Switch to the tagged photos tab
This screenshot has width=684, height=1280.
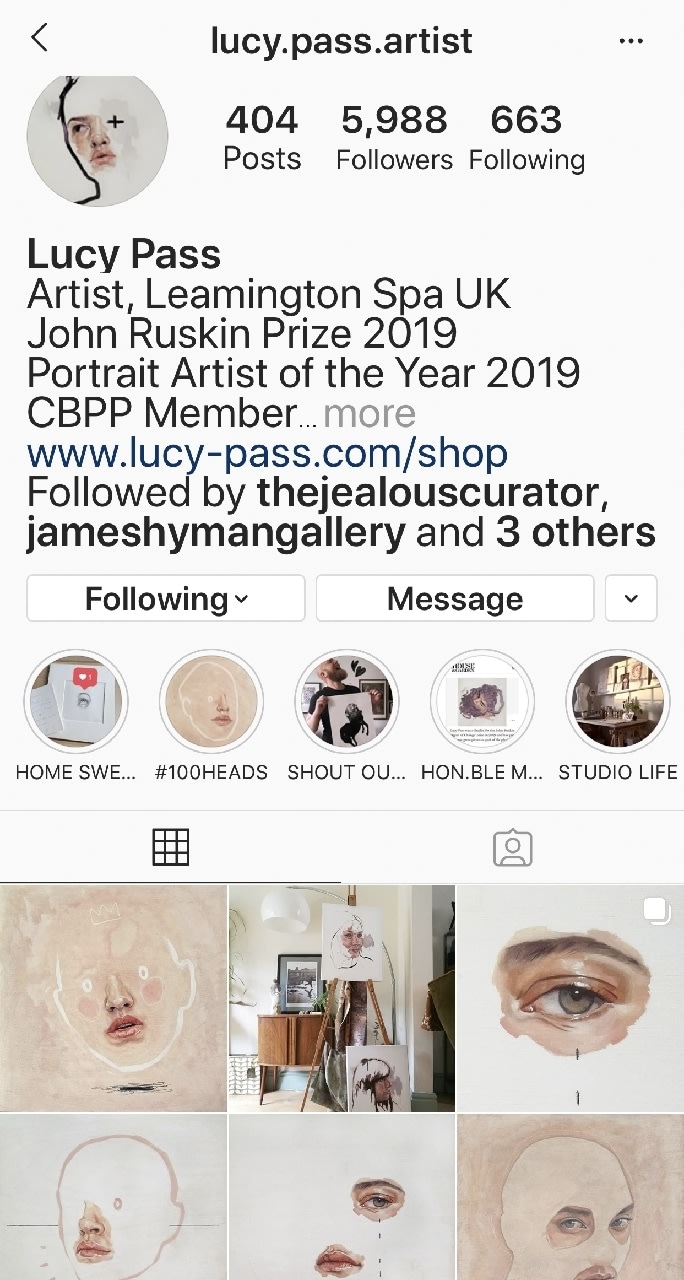click(512, 848)
